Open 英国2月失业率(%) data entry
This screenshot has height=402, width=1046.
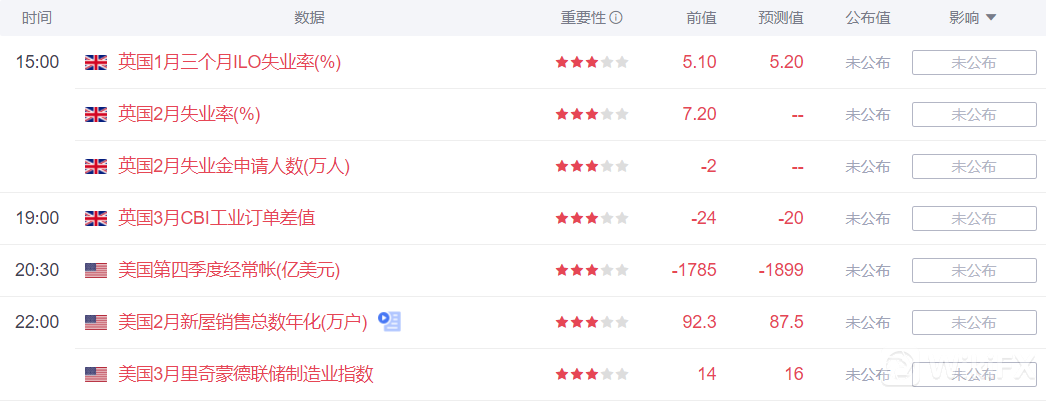189,114
